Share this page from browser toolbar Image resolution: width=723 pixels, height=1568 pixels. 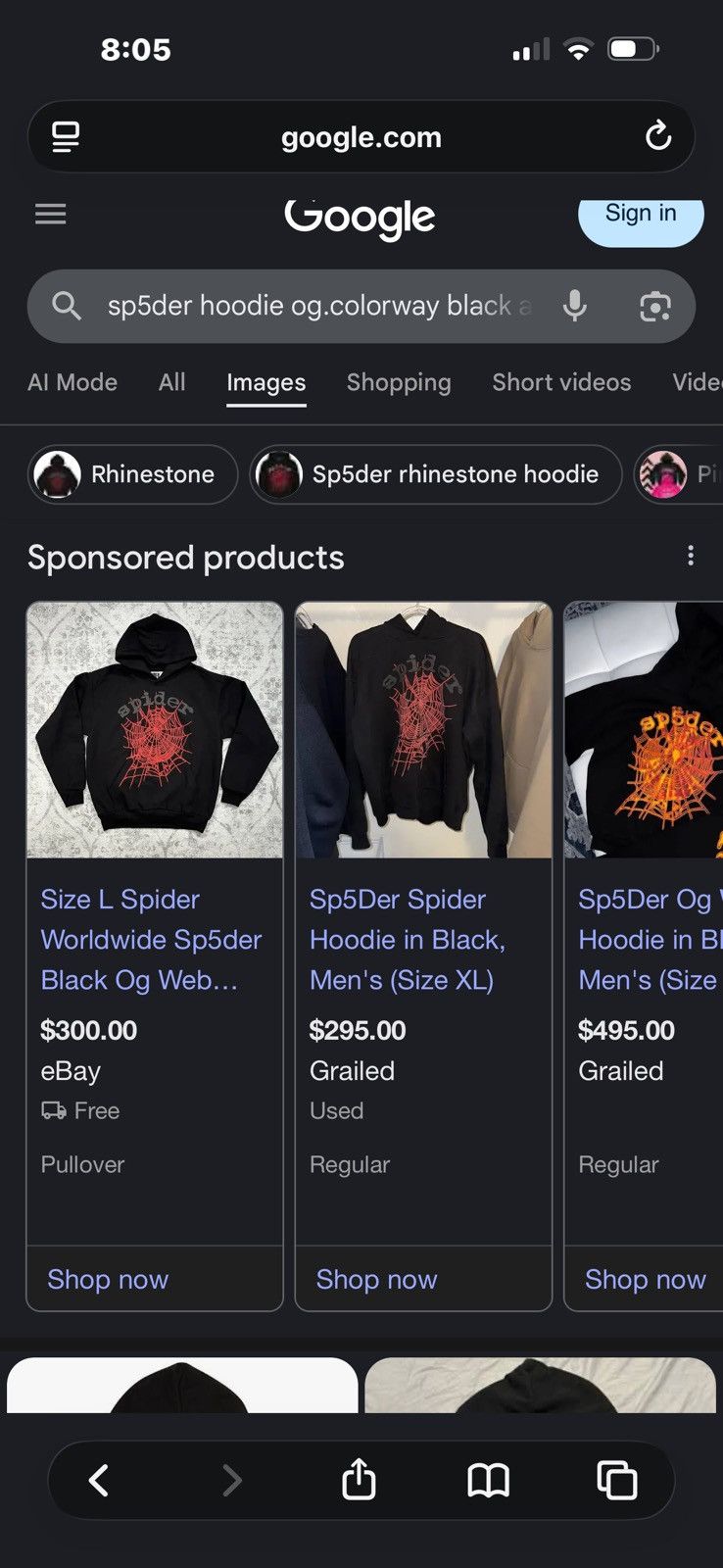[359, 1479]
